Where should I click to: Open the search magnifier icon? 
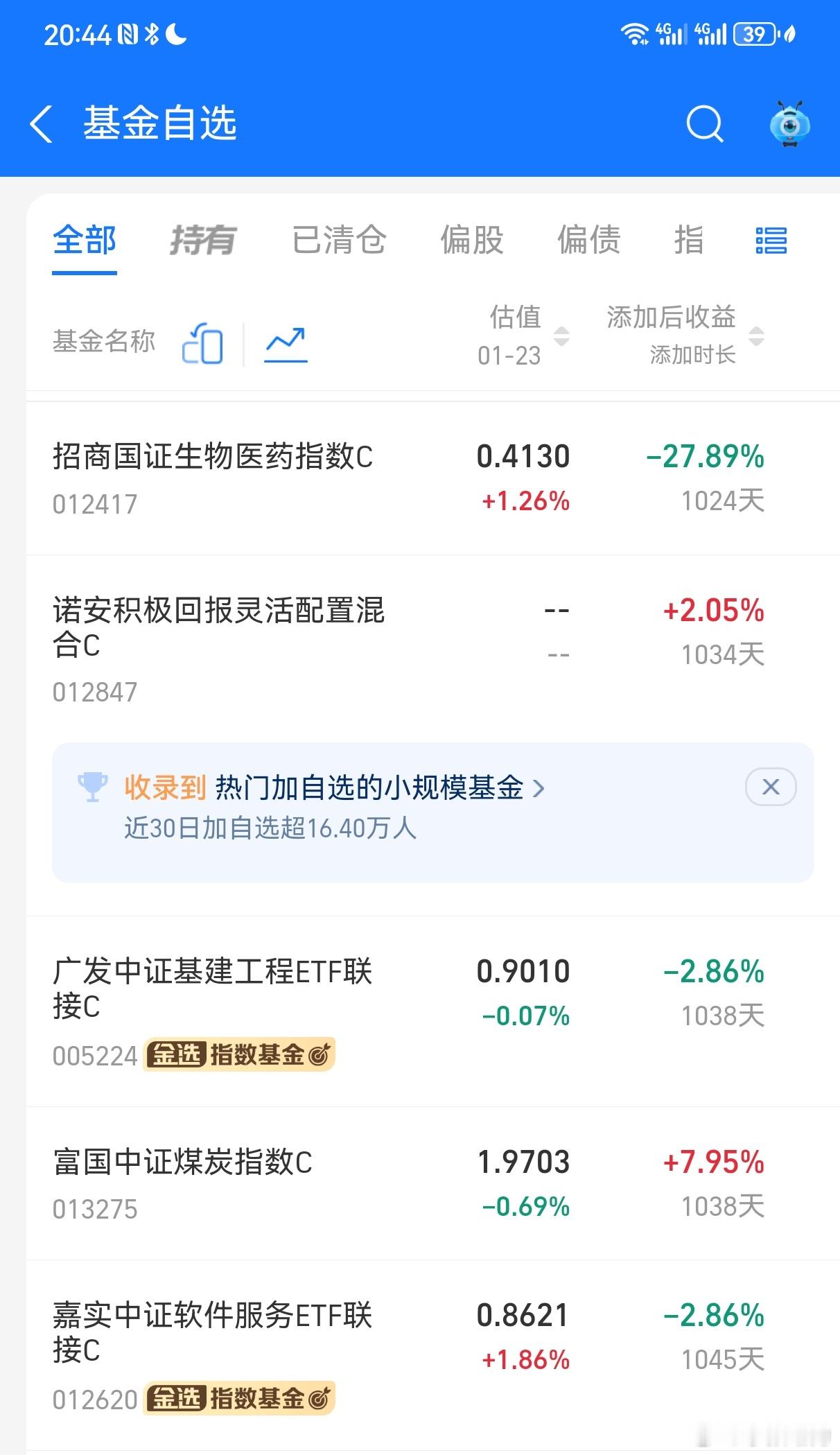click(705, 125)
